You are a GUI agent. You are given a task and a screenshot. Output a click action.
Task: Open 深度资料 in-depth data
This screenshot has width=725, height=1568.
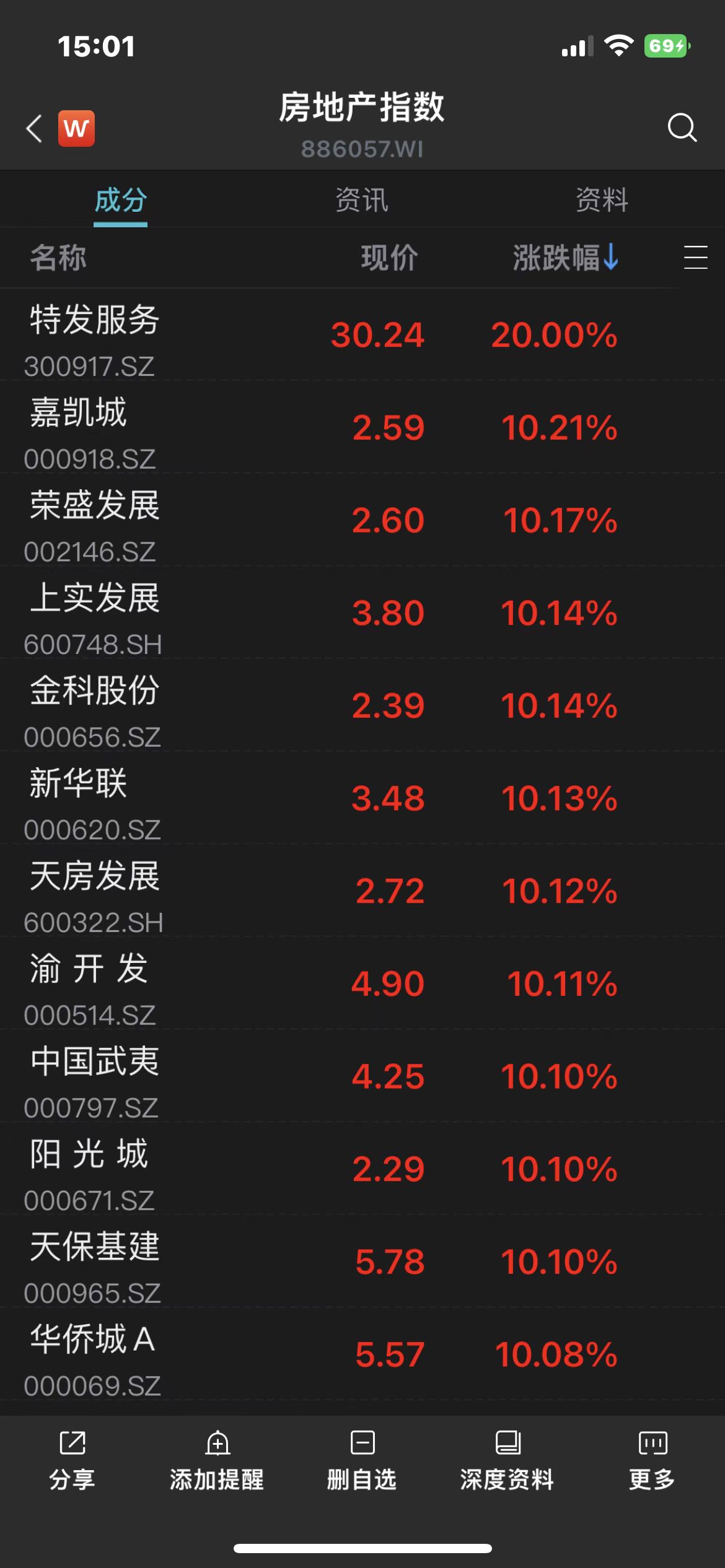pyautogui.click(x=507, y=1460)
